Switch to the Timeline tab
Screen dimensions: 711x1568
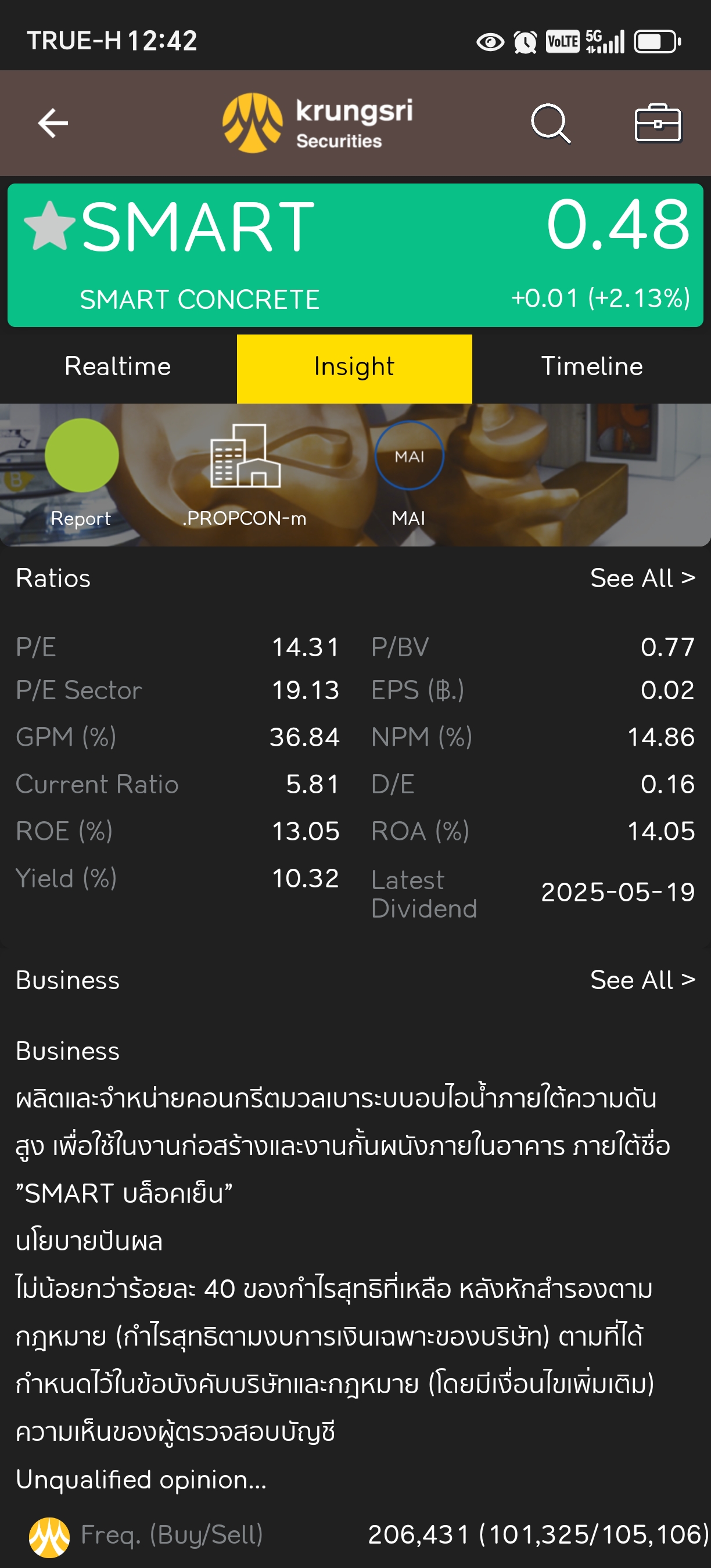click(x=592, y=367)
